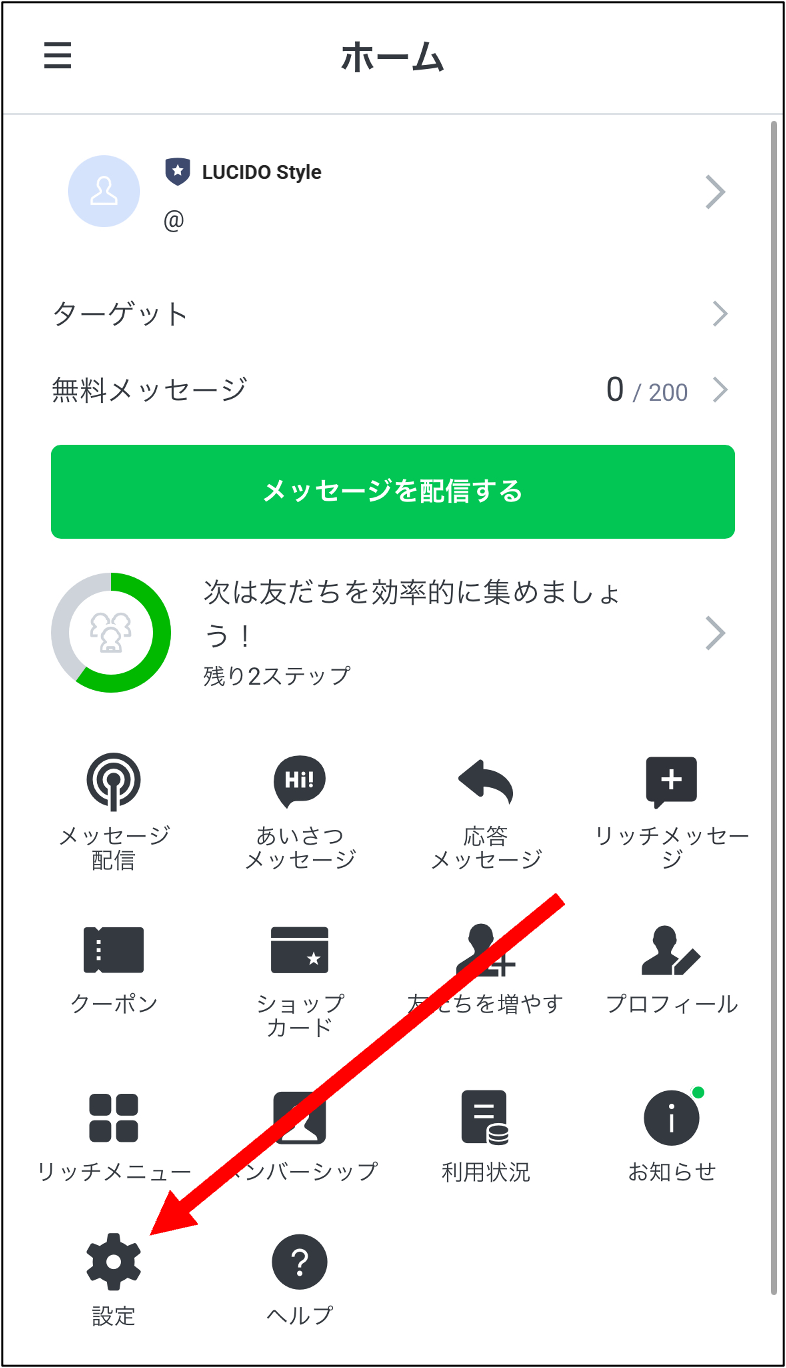
Task: Open リッチメッセージ
Action: pyautogui.click(x=671, y=810)
